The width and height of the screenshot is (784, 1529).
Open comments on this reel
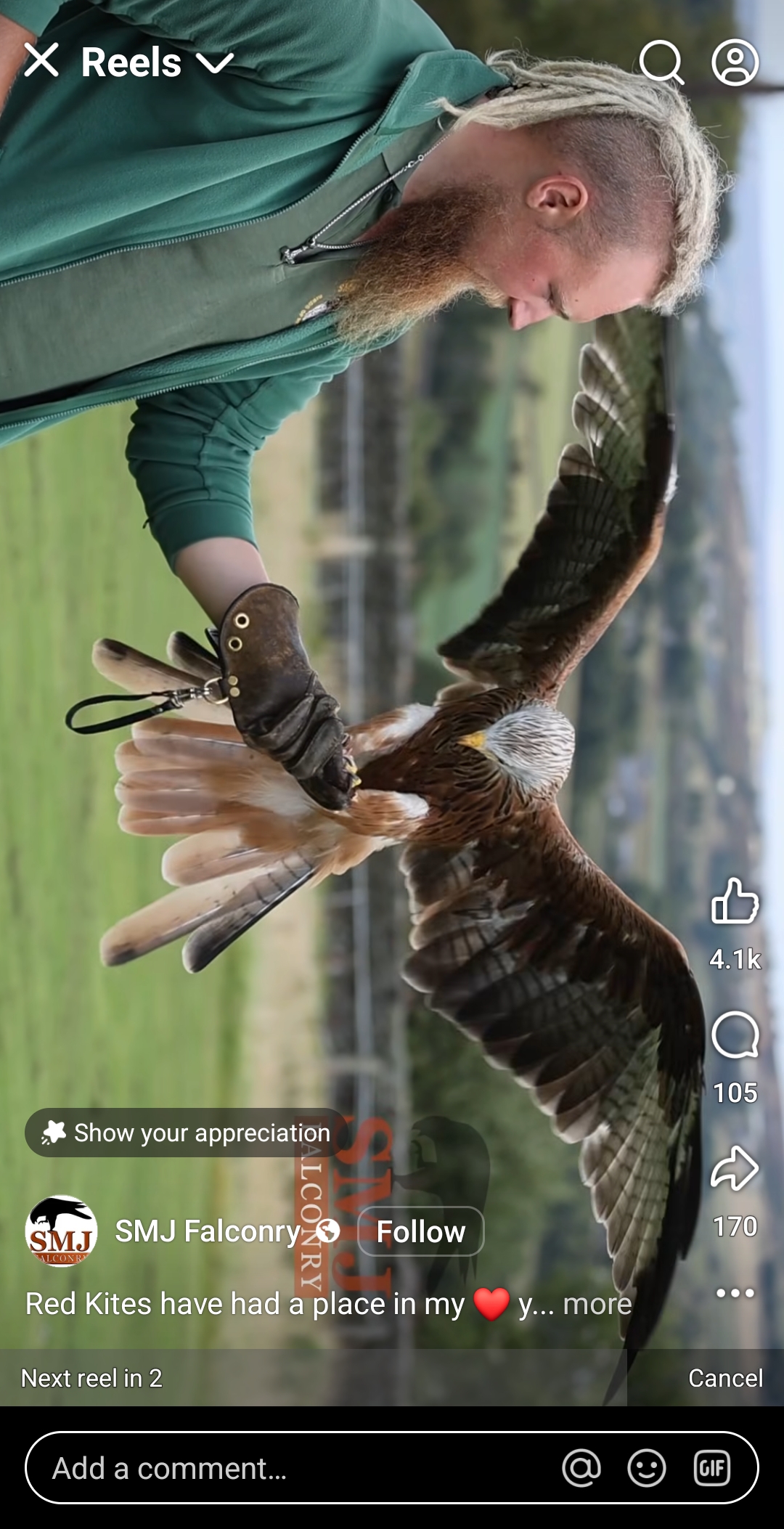(735, 1035)
